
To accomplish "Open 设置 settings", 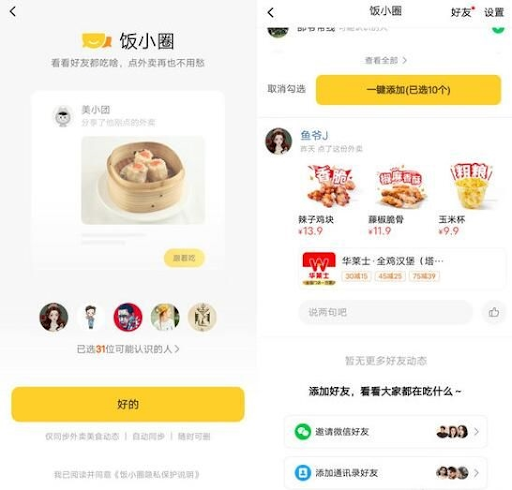I will (x=494, y=12).
